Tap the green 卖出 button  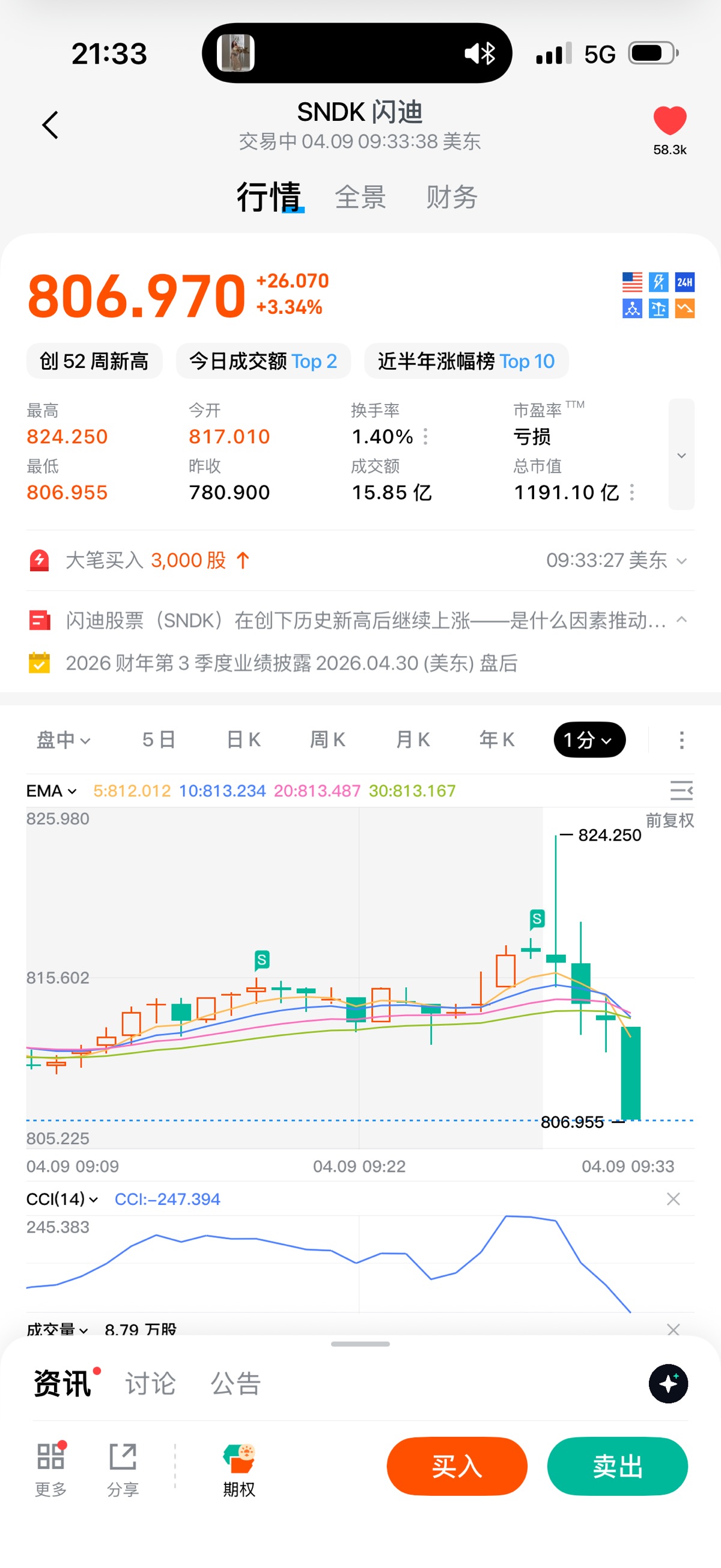tap(617, 1466)
